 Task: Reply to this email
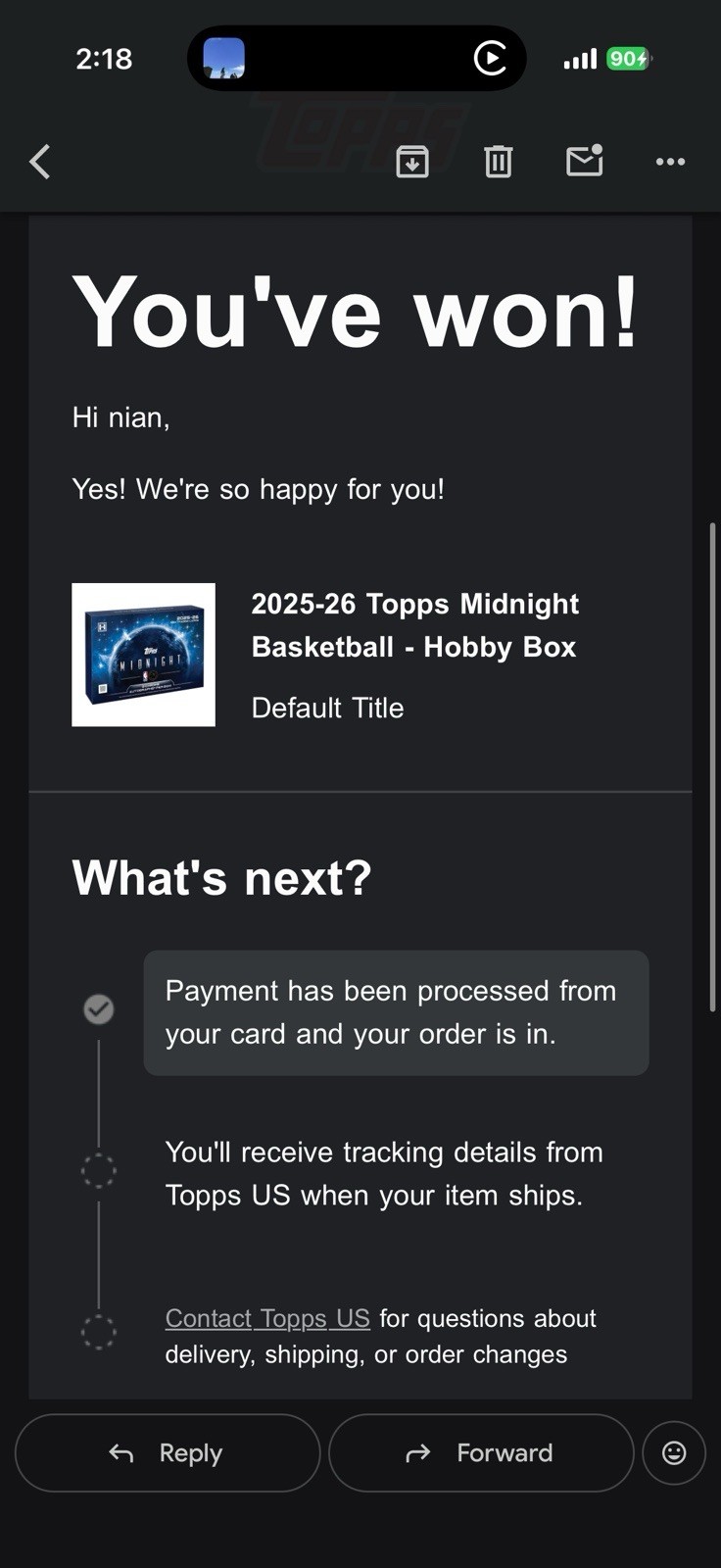(168, 1452)
